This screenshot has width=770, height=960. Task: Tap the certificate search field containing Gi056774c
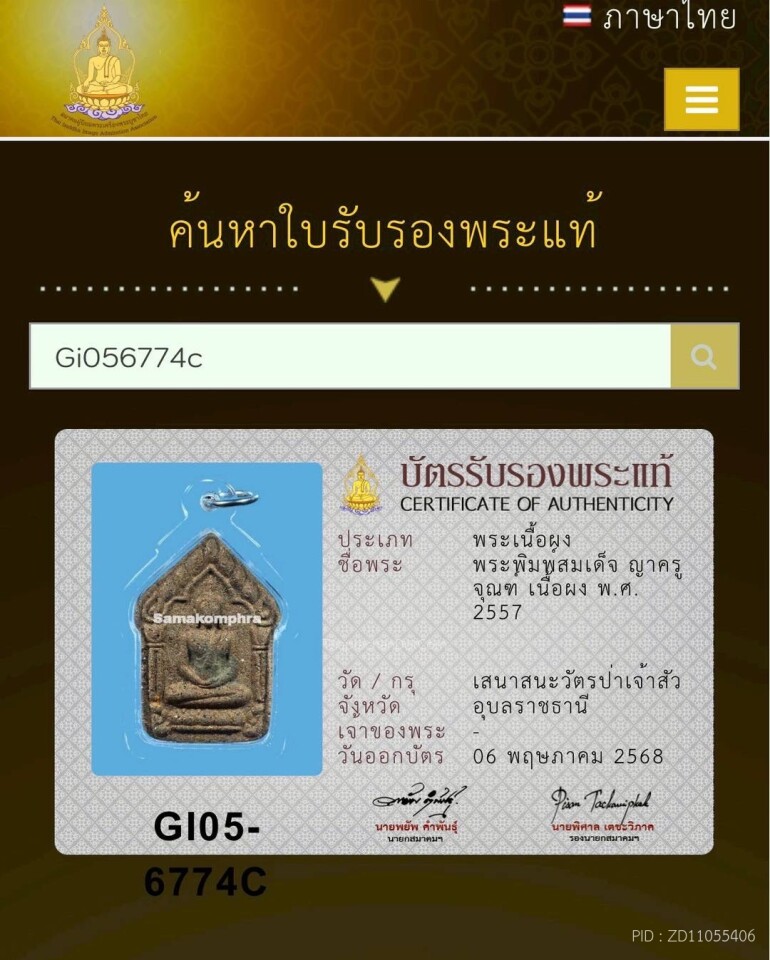click(x=350, y=356)
